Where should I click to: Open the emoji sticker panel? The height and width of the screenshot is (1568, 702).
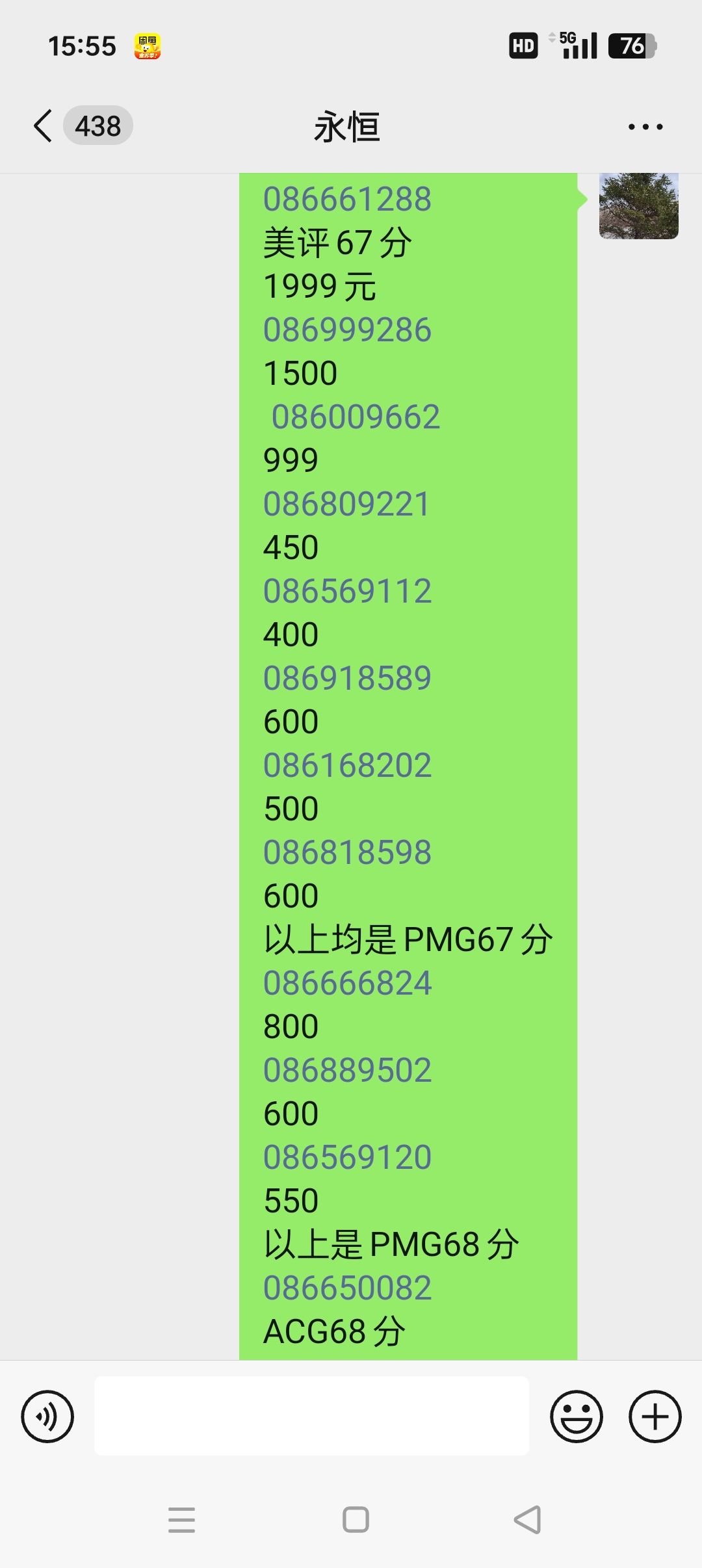(577, 1417)
